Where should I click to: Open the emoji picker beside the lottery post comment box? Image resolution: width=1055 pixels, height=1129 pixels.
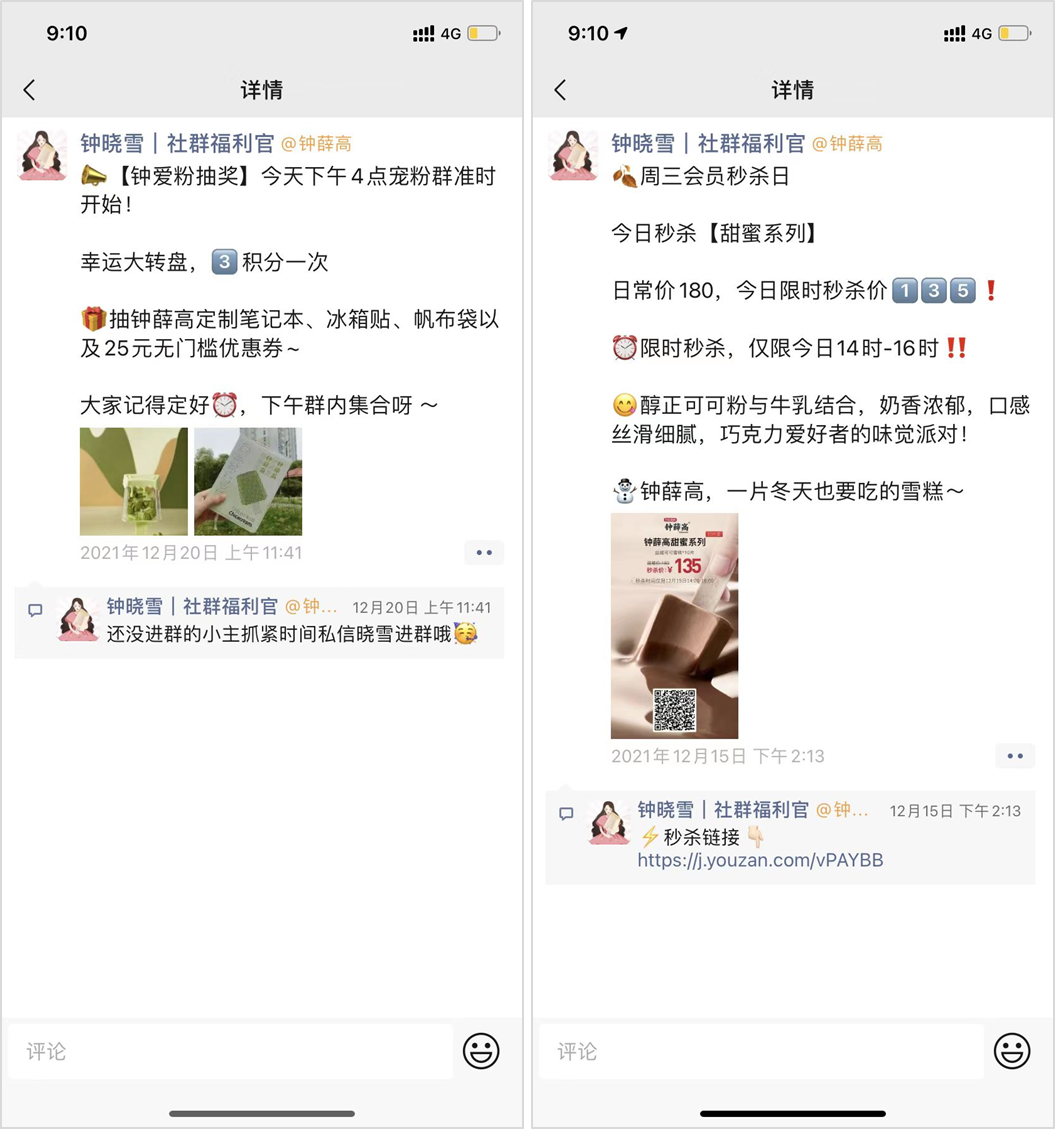click(x=481, y=1051)
